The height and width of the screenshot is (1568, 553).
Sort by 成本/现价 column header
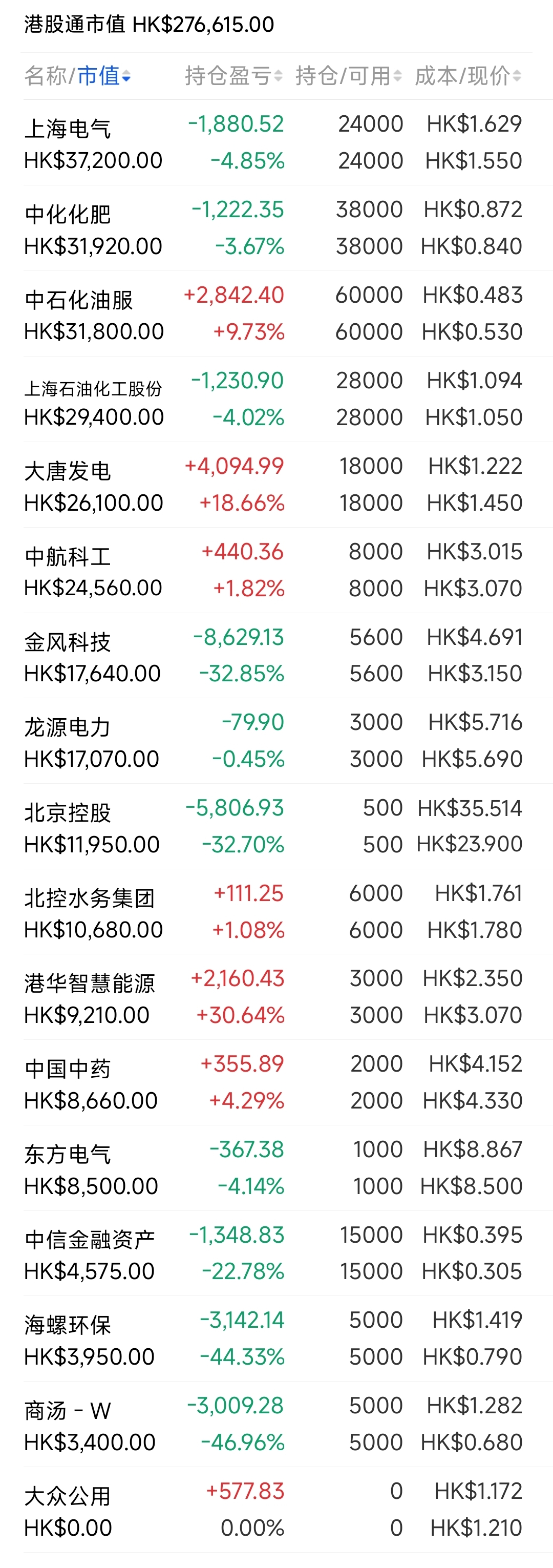(468, 76)
